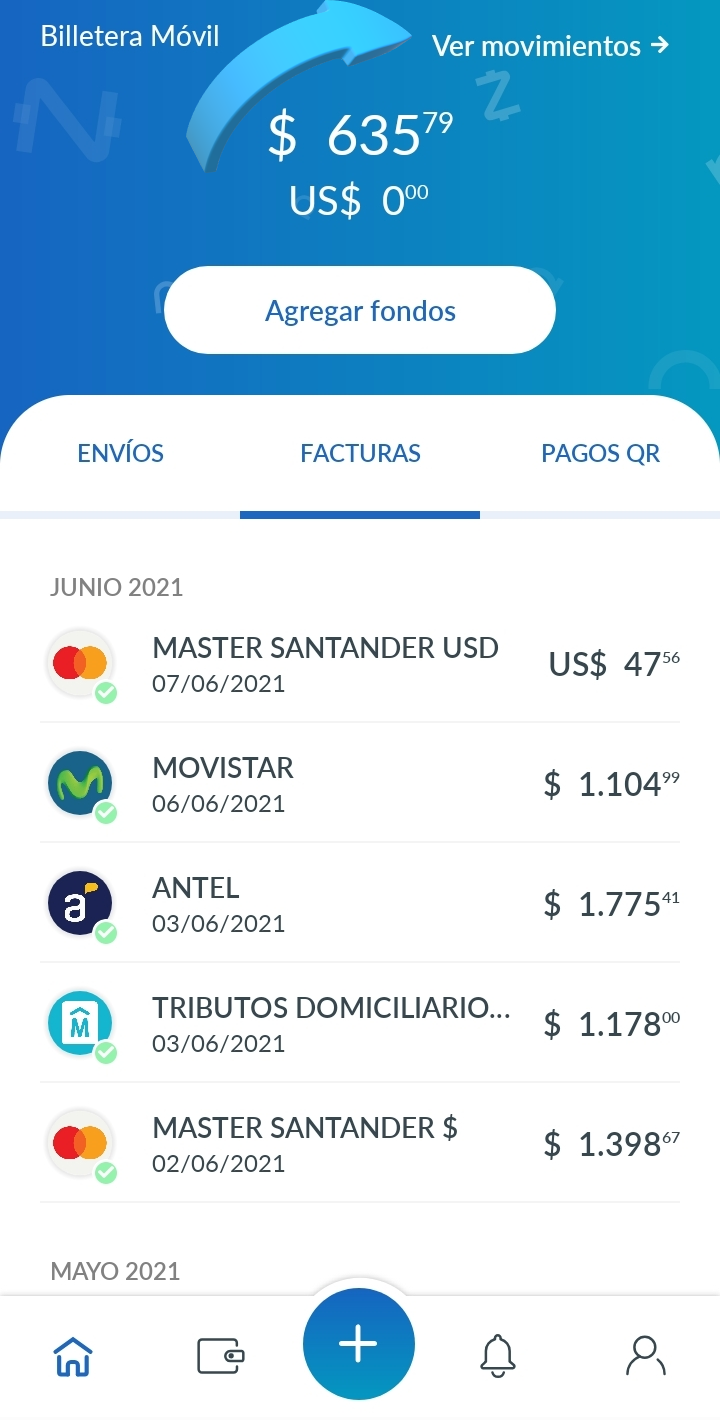The height and width of the screenshot is (1420, 720).
Task: Go to the home tab
Action: [x=72, y=1356]
